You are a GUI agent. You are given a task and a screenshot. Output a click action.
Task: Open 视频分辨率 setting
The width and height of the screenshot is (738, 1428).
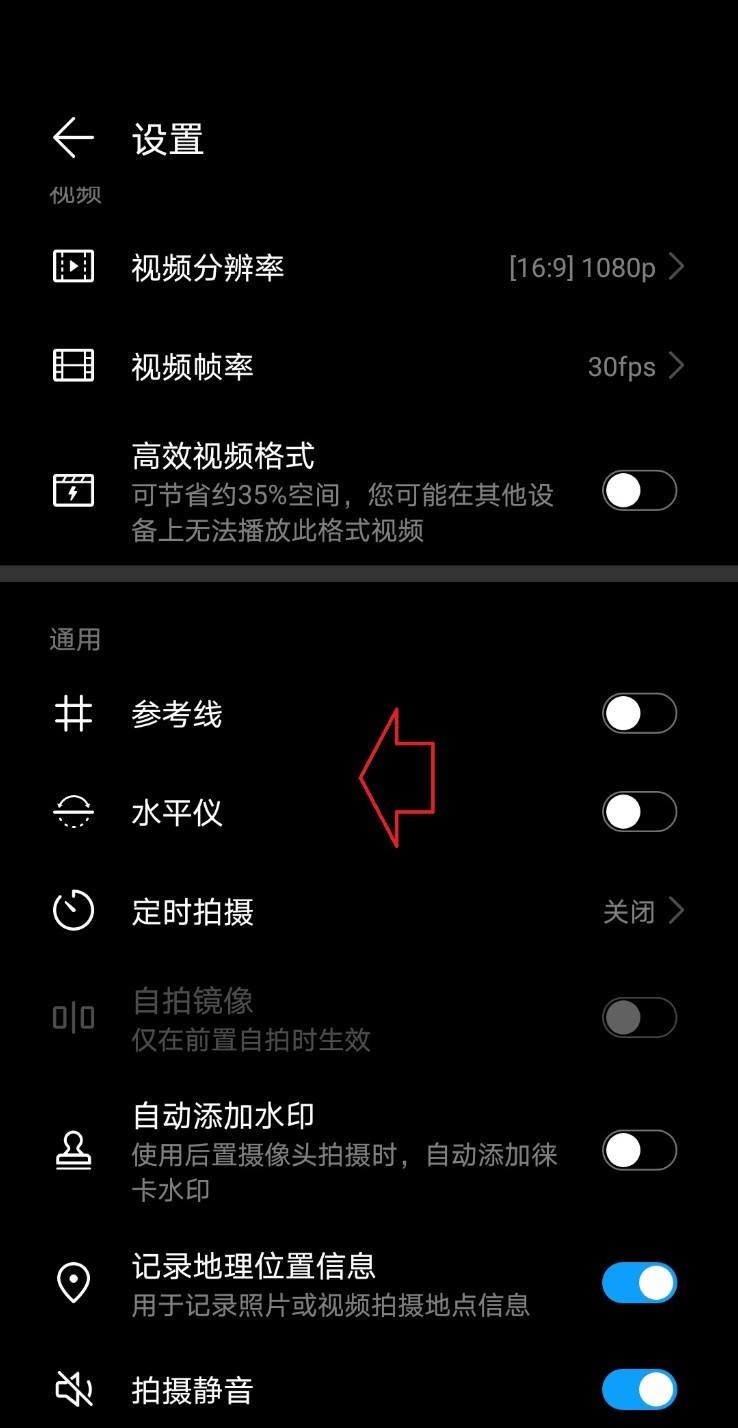click(x=369, y=267)
